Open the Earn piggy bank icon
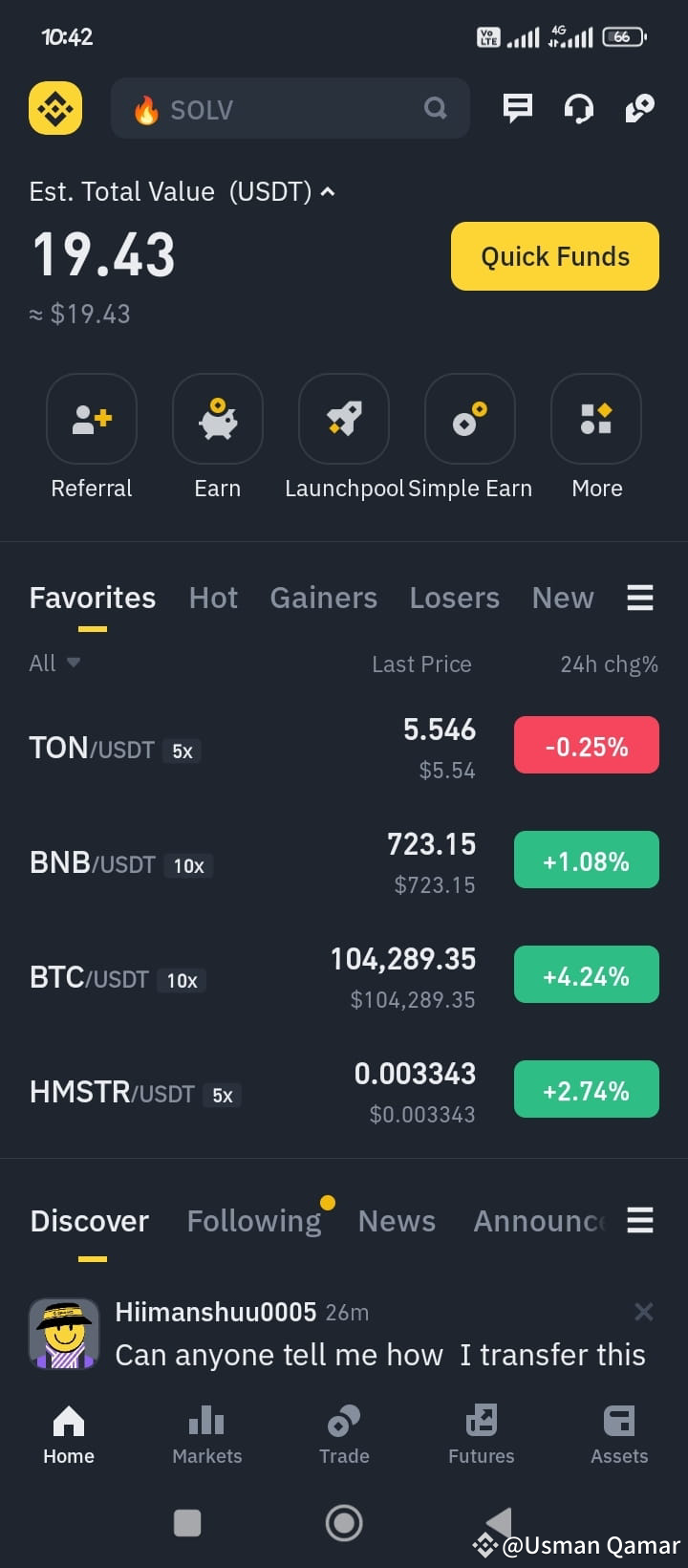This screenshot has width=688, height=1568. click(x=217, y=419)
